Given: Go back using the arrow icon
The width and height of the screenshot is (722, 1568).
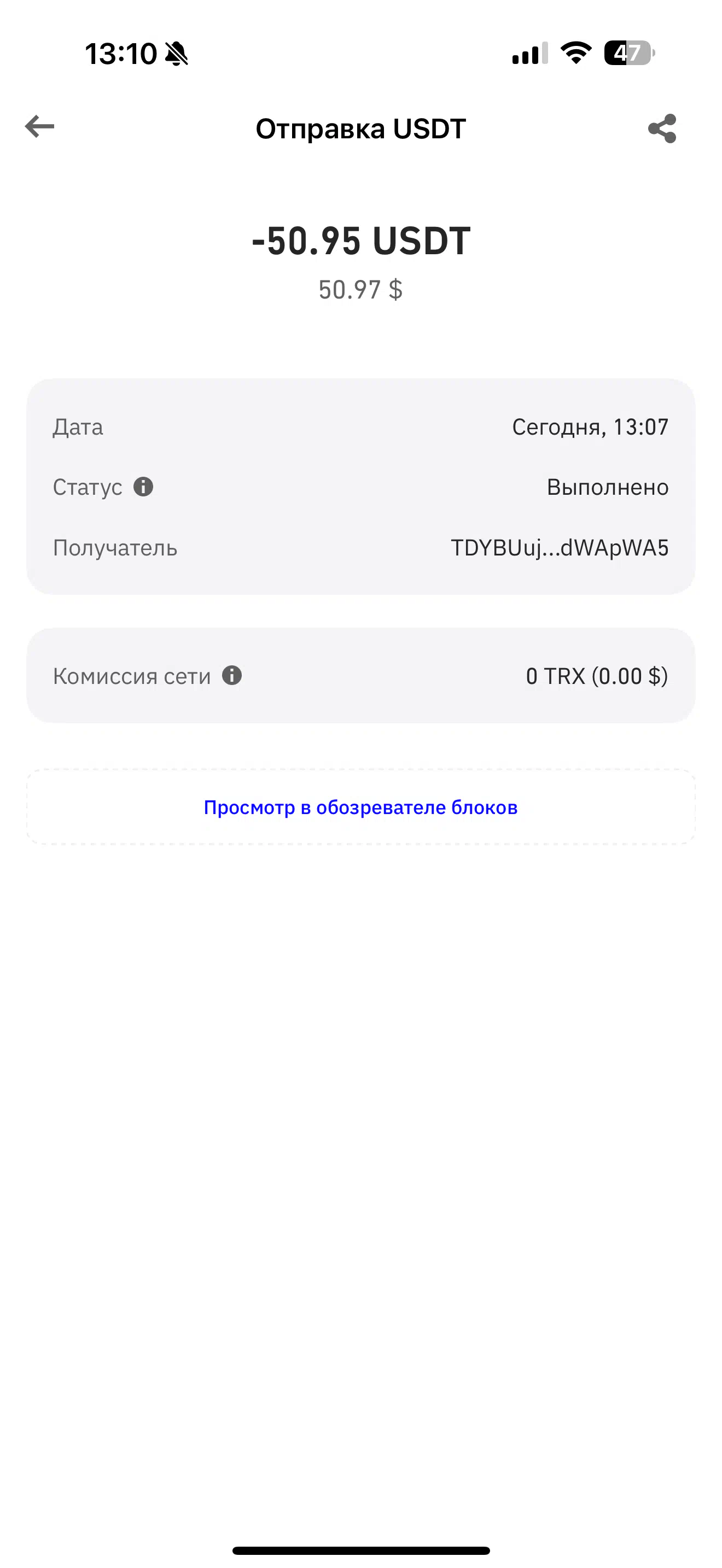Looking at the screenshot, I should coord(39,127).
